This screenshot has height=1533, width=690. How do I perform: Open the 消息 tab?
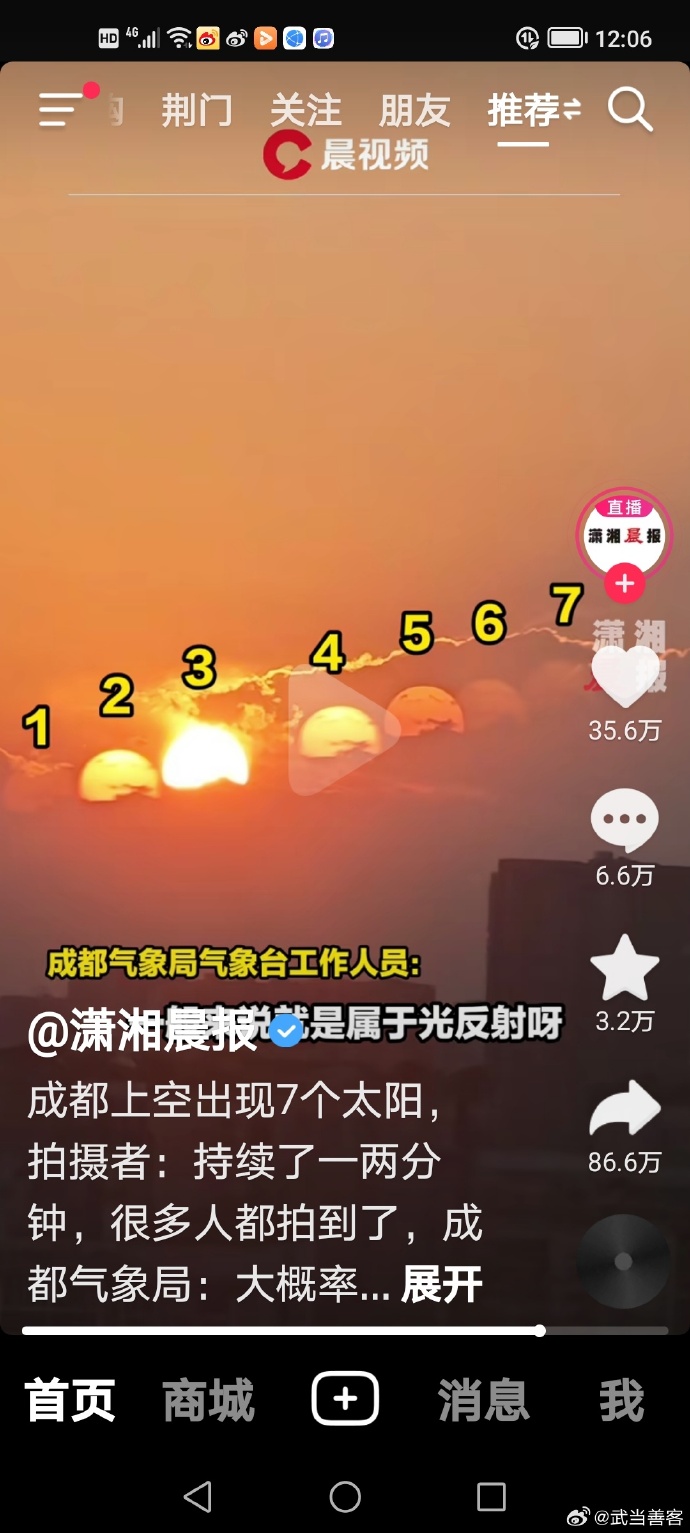point(483,1400)
